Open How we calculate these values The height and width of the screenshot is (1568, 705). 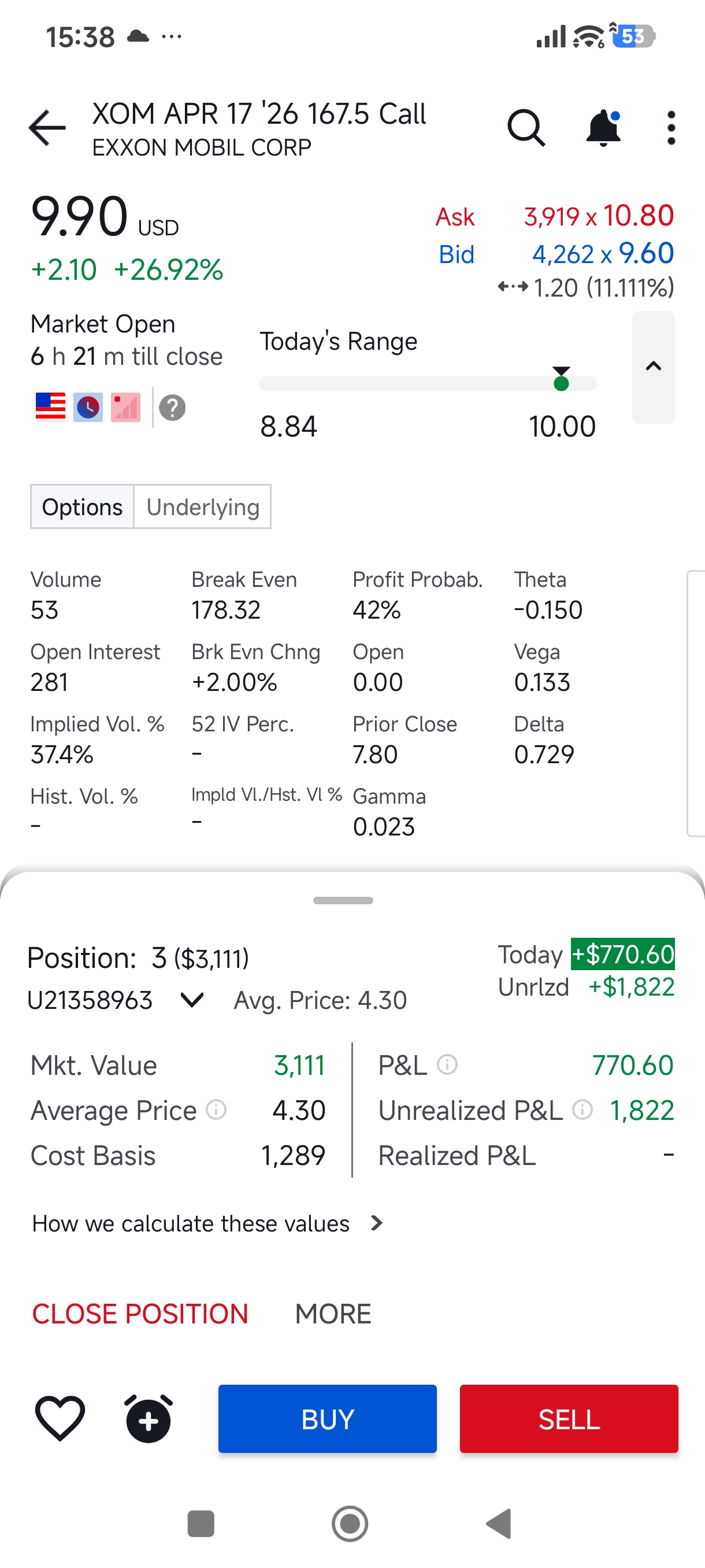tap(207, 1223)
